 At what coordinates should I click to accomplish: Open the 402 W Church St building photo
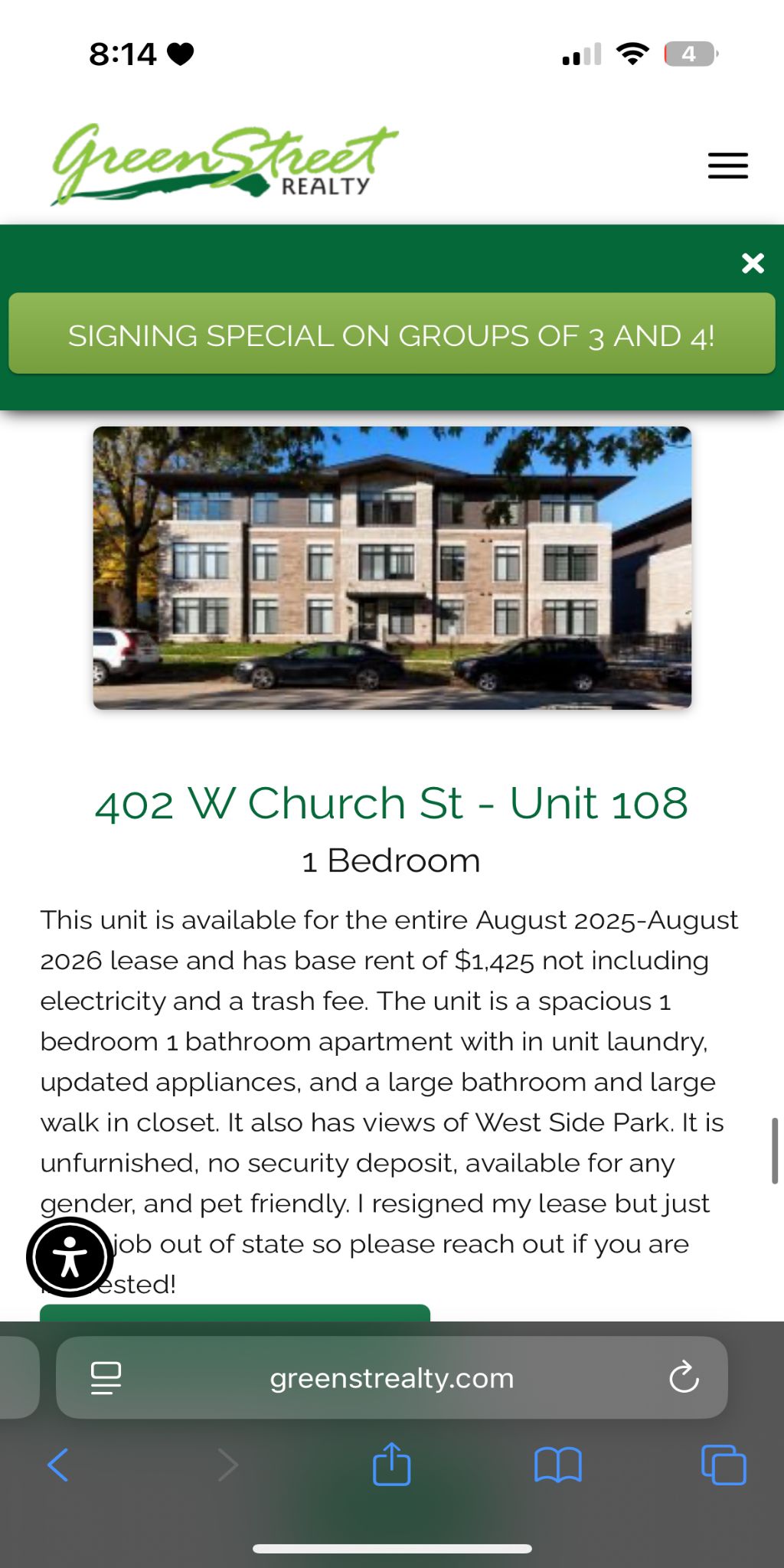coord(392,567)
